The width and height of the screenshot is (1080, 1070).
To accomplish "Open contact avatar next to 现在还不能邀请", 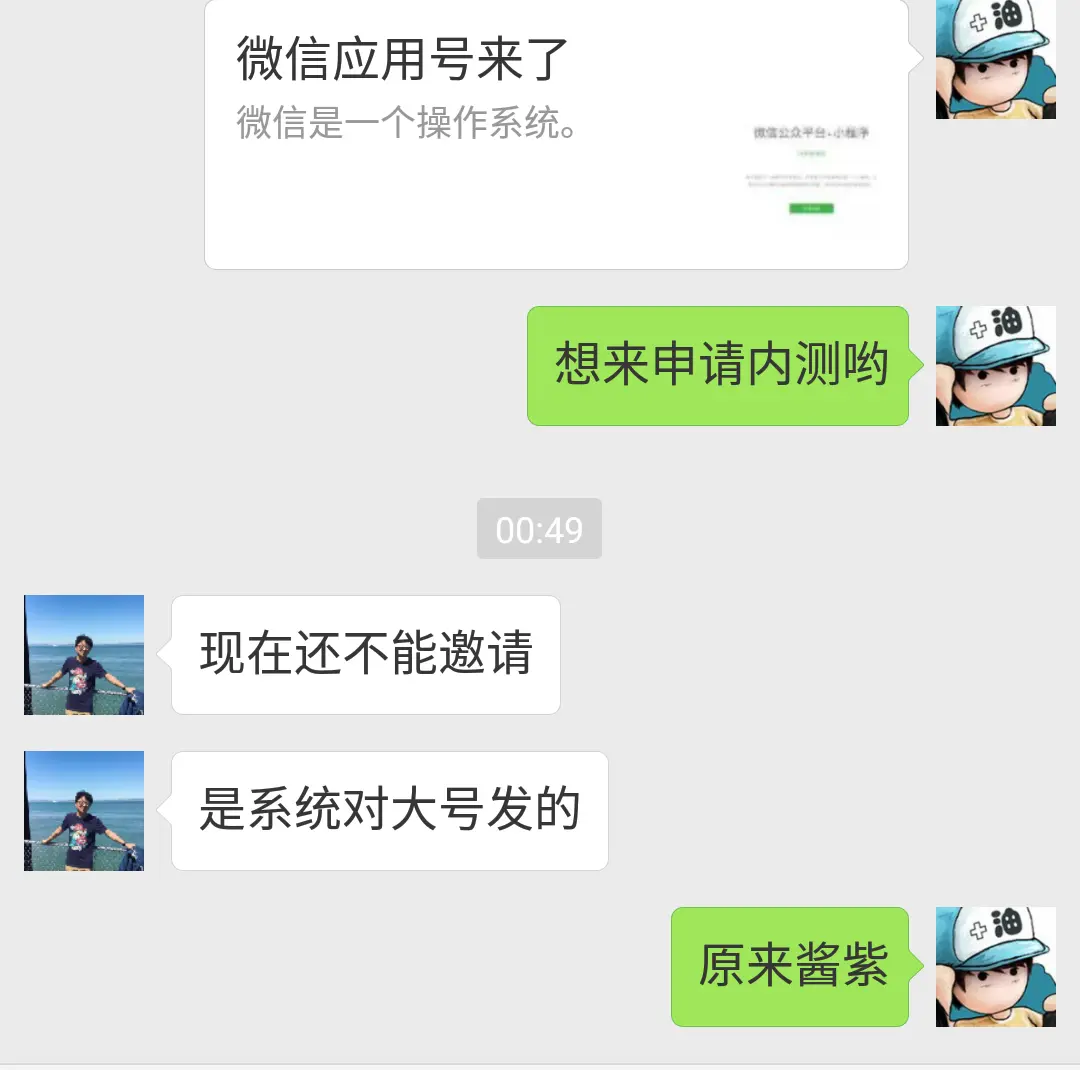I will tap(84, 655).
